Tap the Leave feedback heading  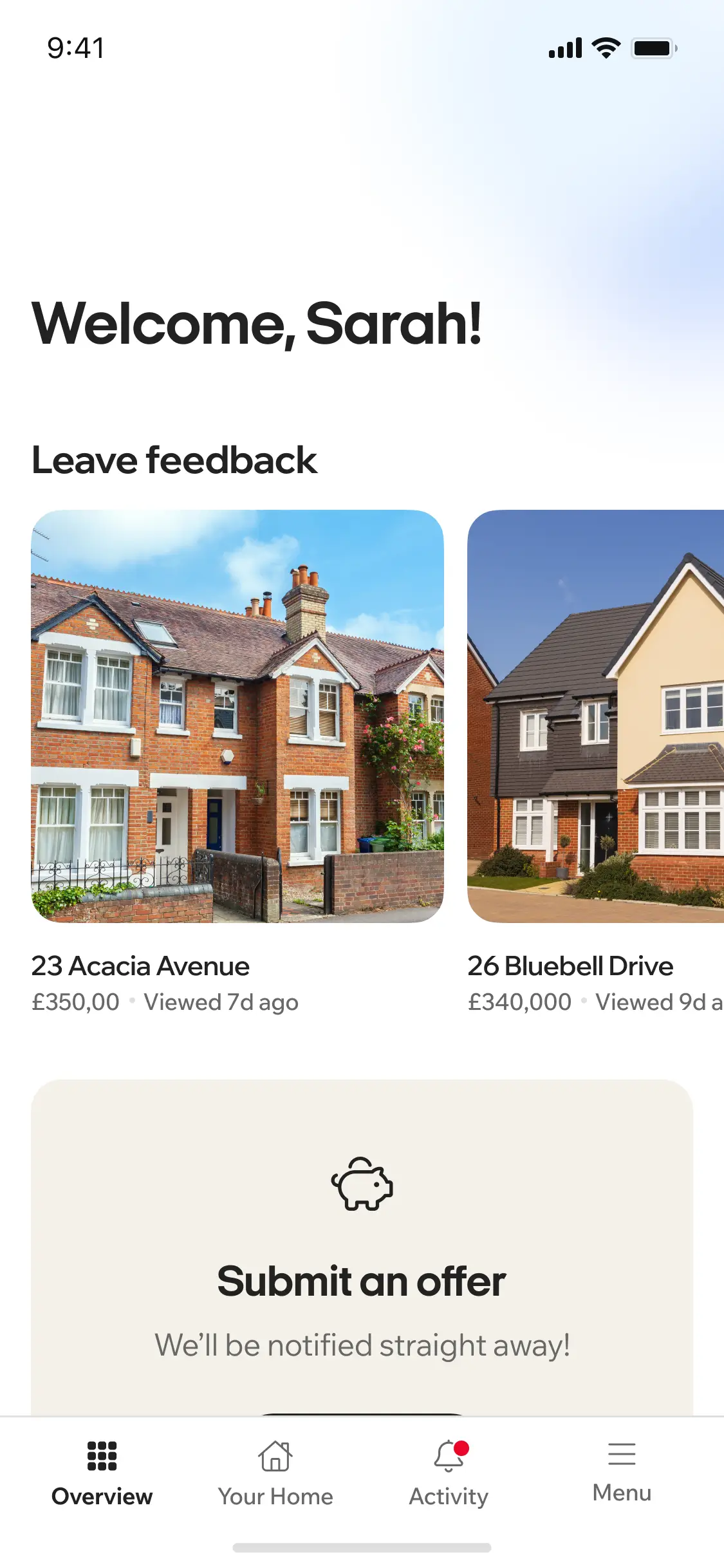point(174,460)
